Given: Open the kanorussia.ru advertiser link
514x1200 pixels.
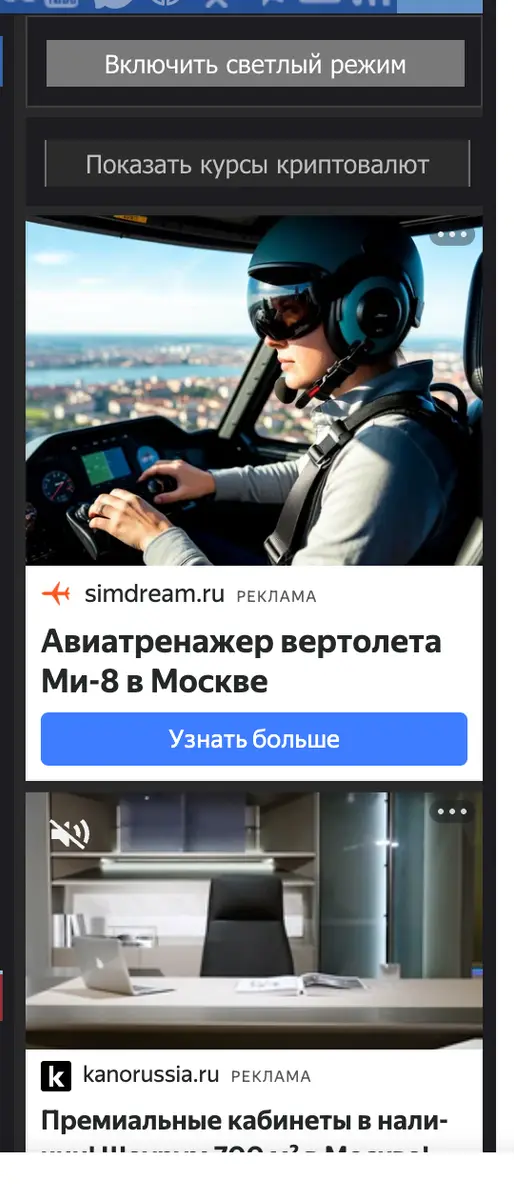Looking at the screenshot, I should [150, 1075].
